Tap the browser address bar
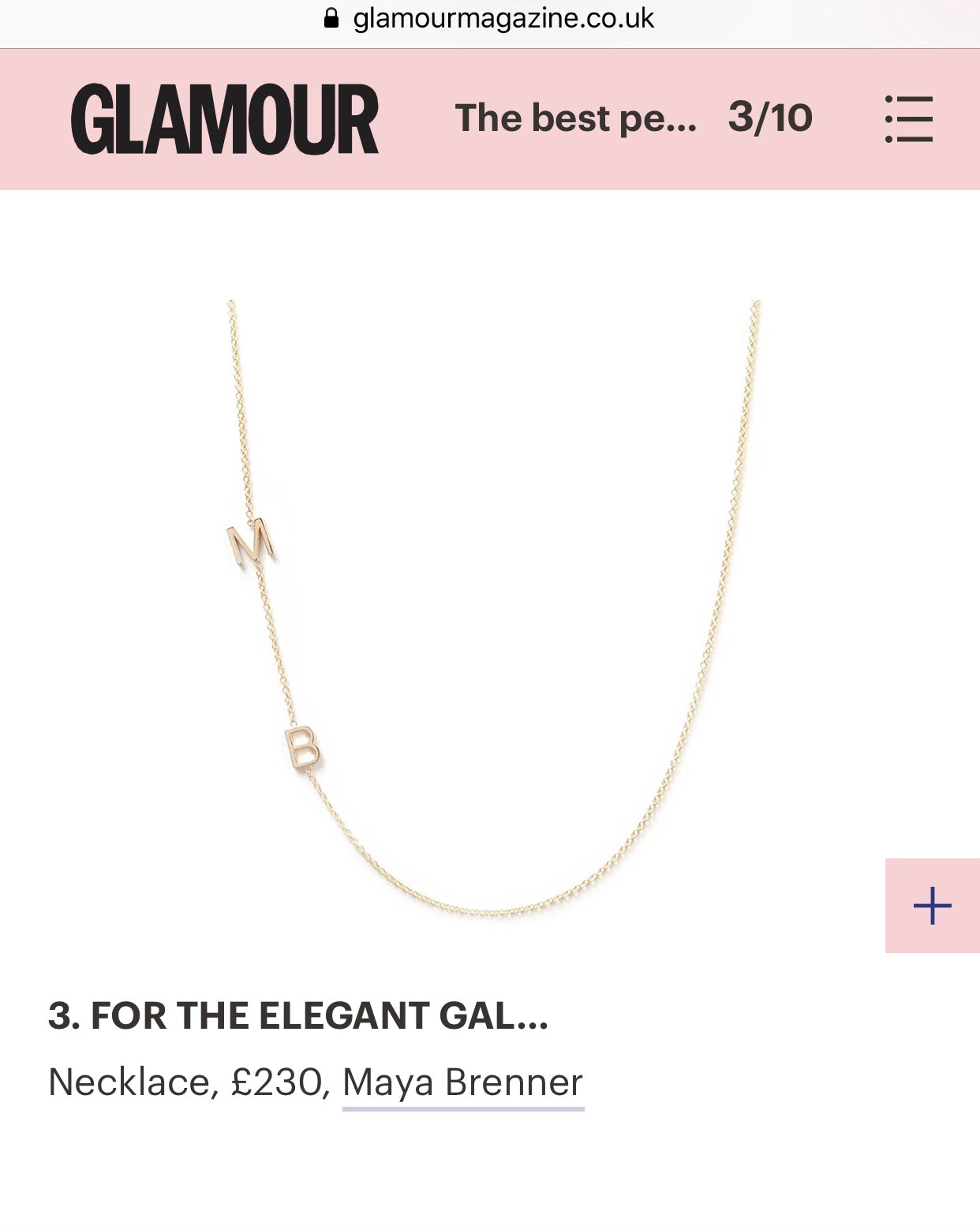 pos(490,19)
